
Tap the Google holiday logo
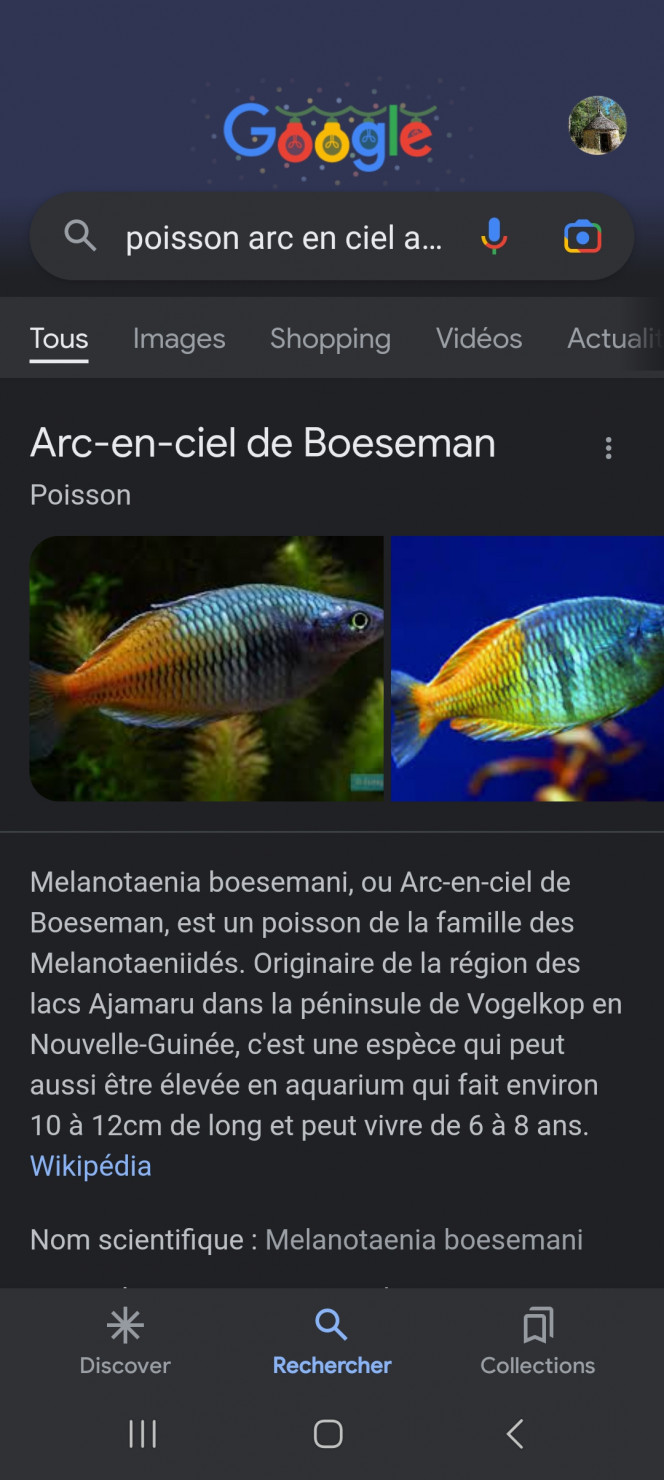(328, 135)
